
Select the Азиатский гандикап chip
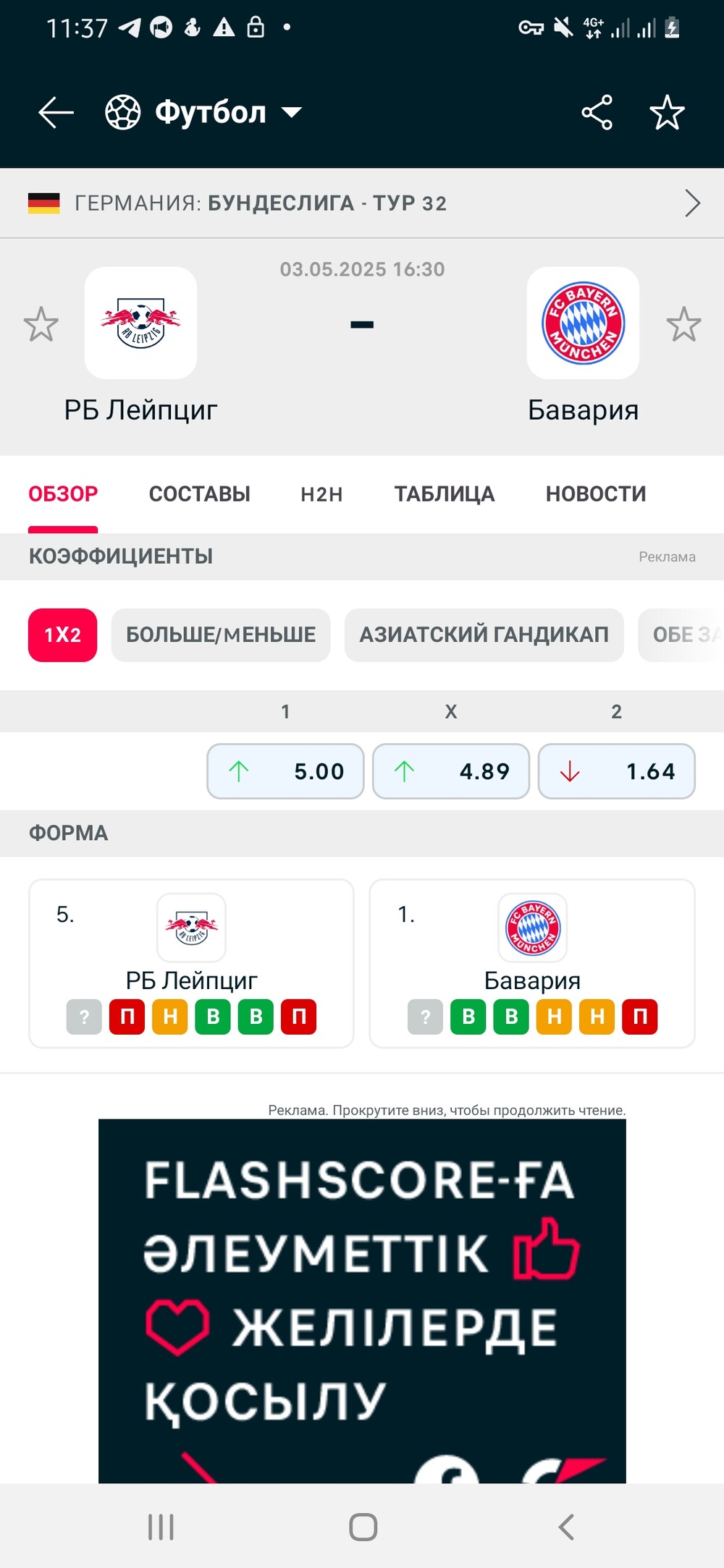pos(484,635)
